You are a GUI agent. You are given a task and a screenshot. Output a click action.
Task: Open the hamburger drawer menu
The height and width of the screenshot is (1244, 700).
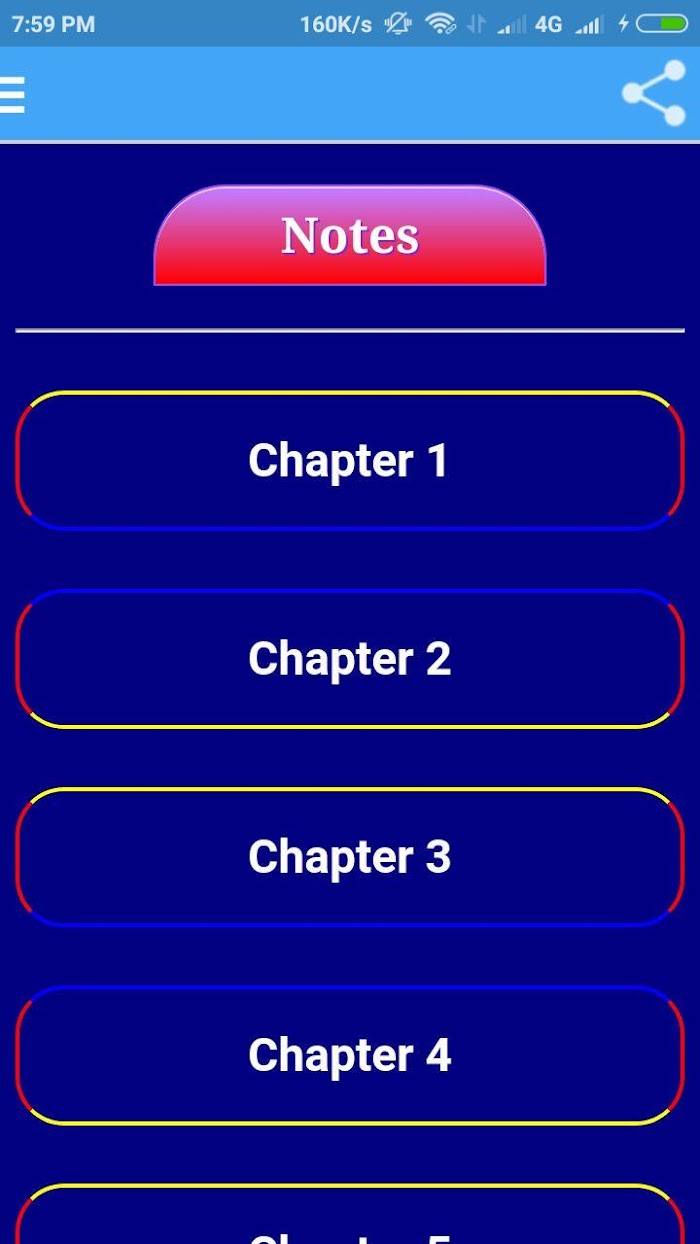coord(12,95)
